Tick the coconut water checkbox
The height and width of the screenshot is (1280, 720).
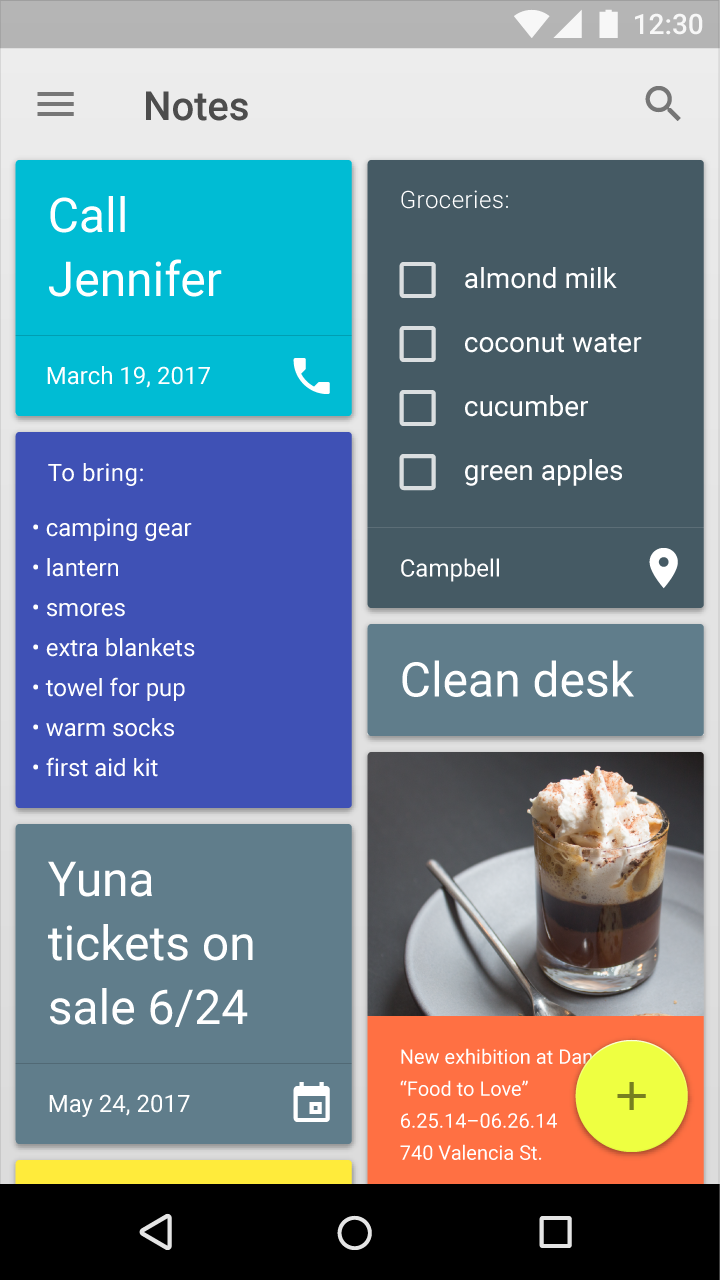pyautogui.click(x=418, y=344)
